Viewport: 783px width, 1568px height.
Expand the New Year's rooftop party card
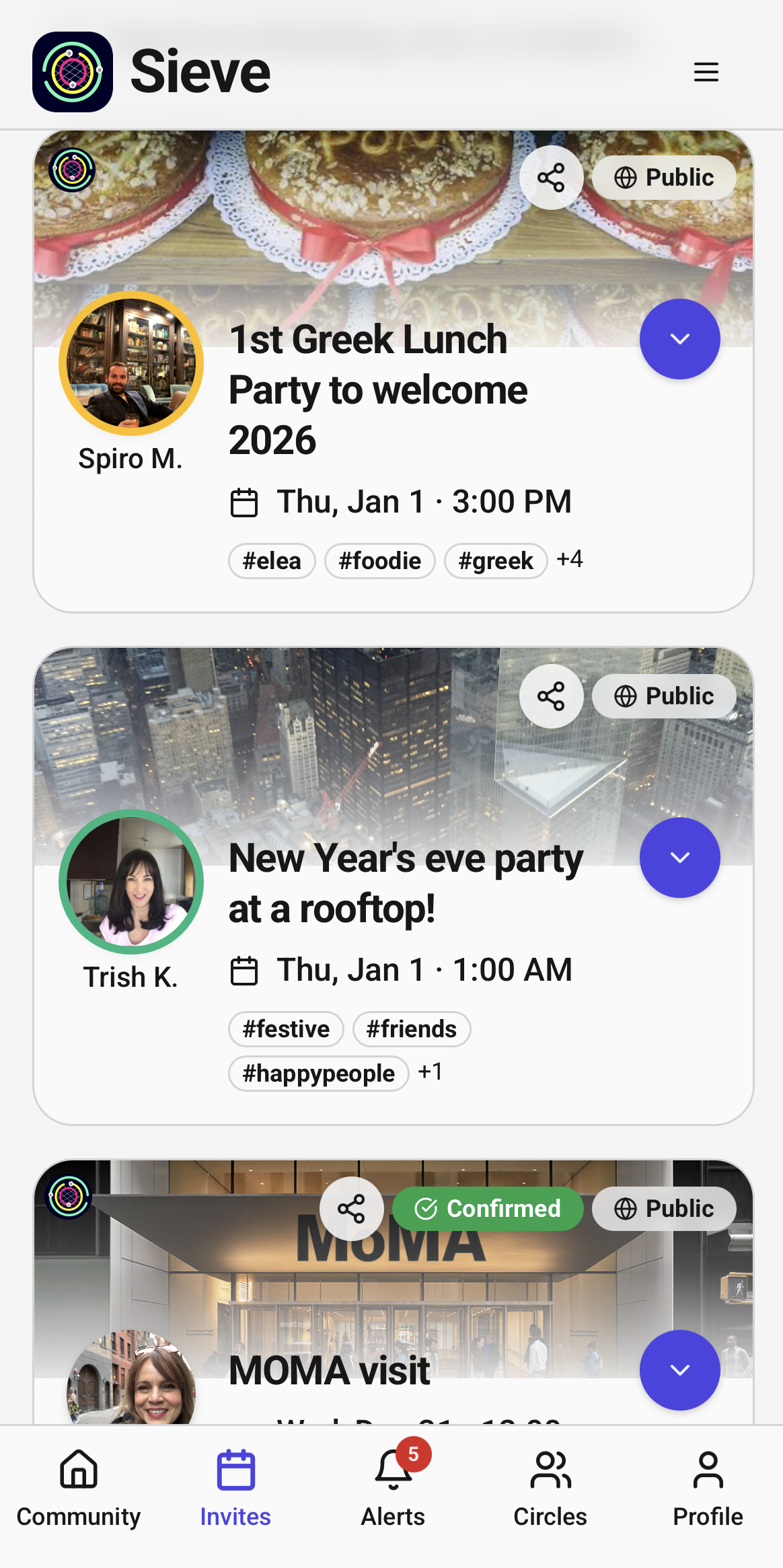pos(680,858)
